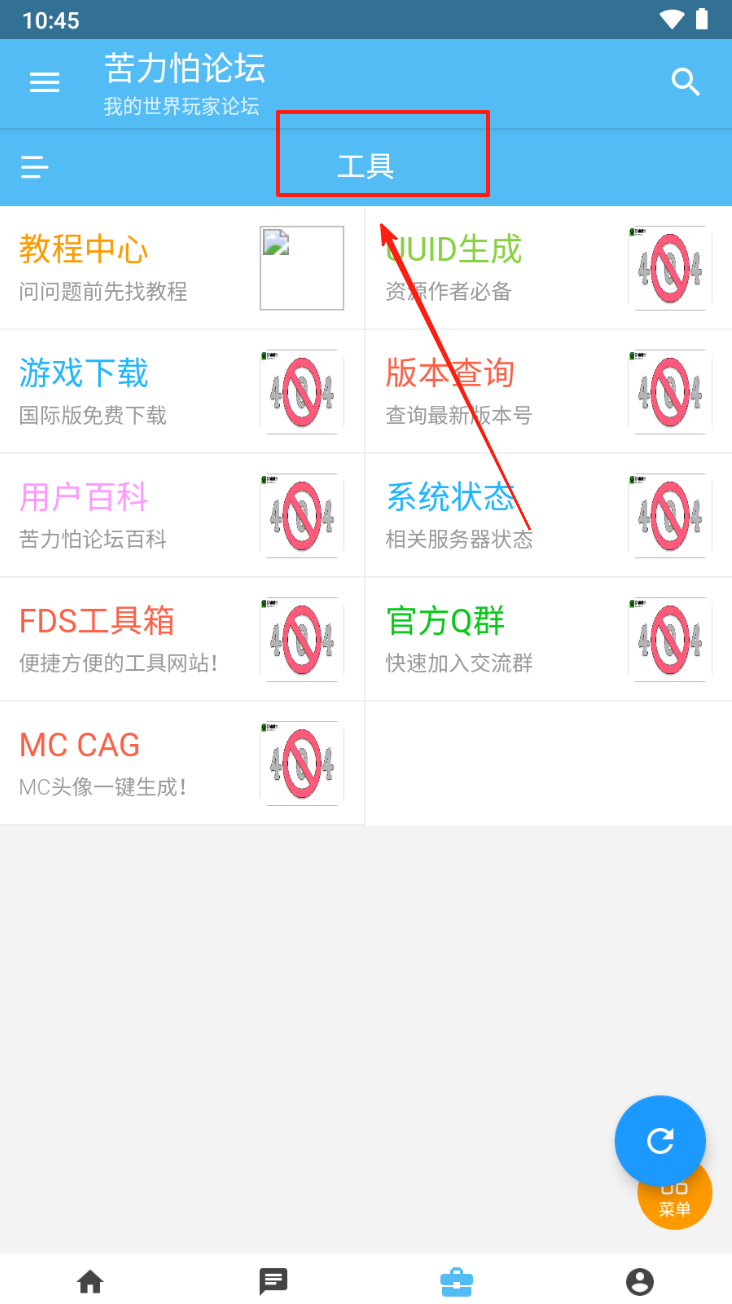
Task: Open the search icon
Action: coord(685,83)
